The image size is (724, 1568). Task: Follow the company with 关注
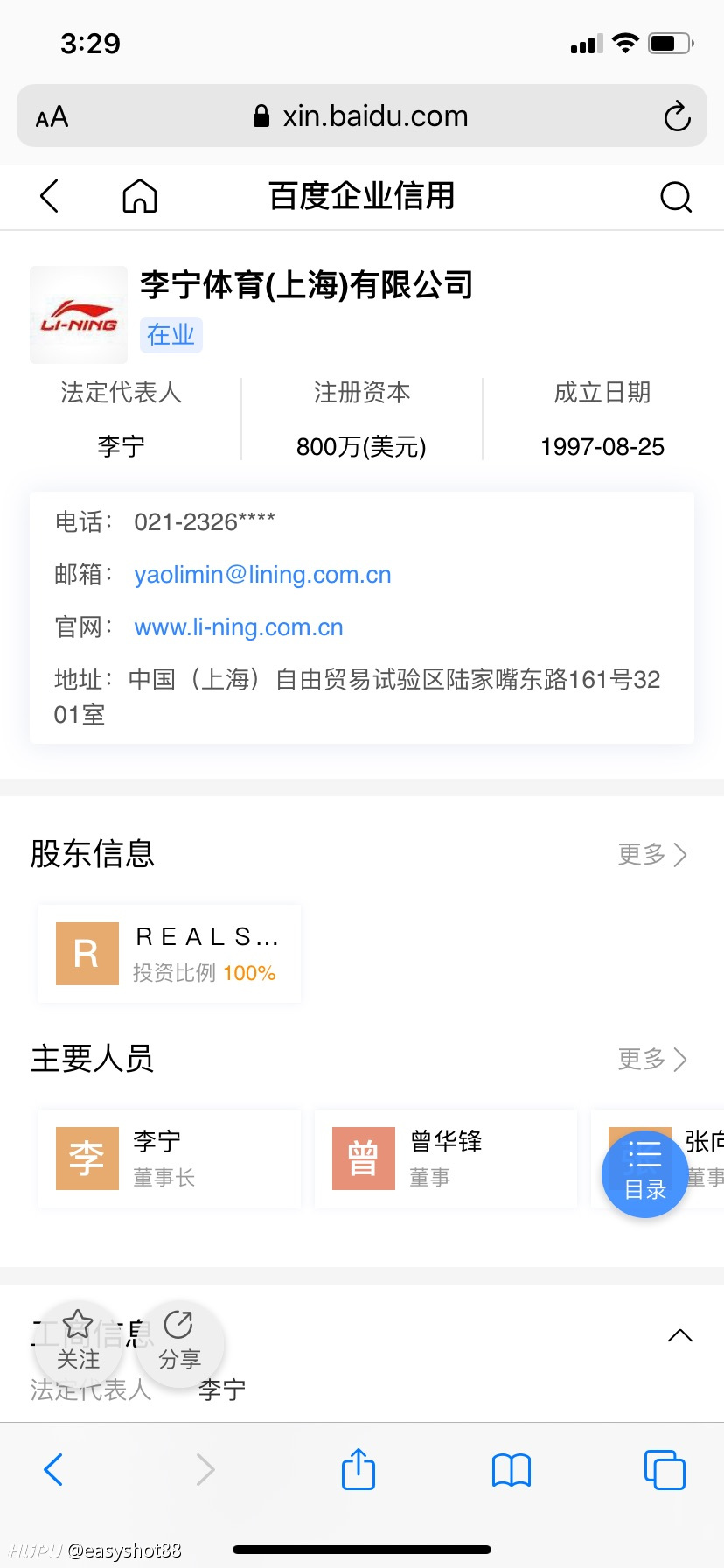[x=78, y=1341]
